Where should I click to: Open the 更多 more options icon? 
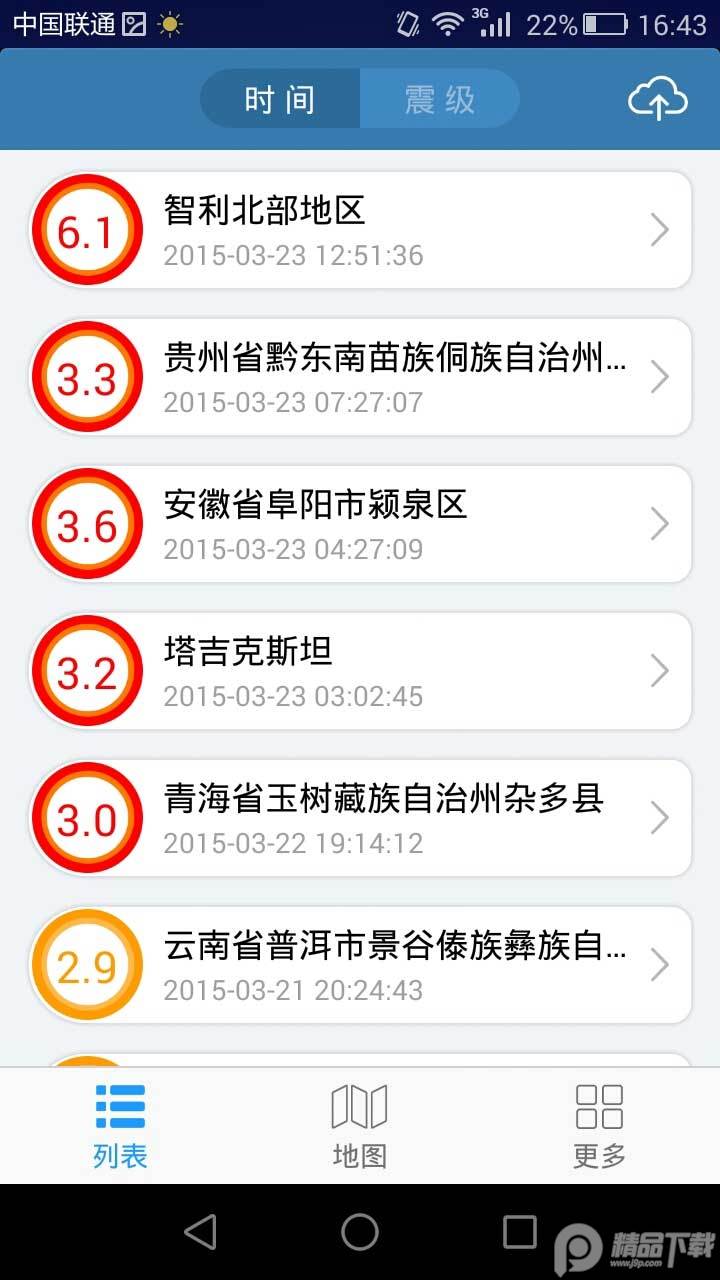pos(598,1124)
